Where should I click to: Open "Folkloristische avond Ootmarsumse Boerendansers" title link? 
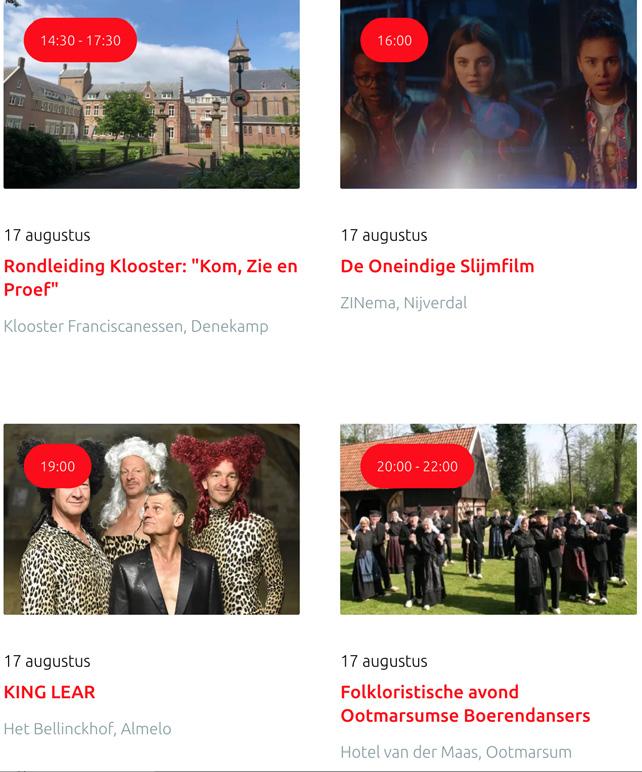point(465,703)
